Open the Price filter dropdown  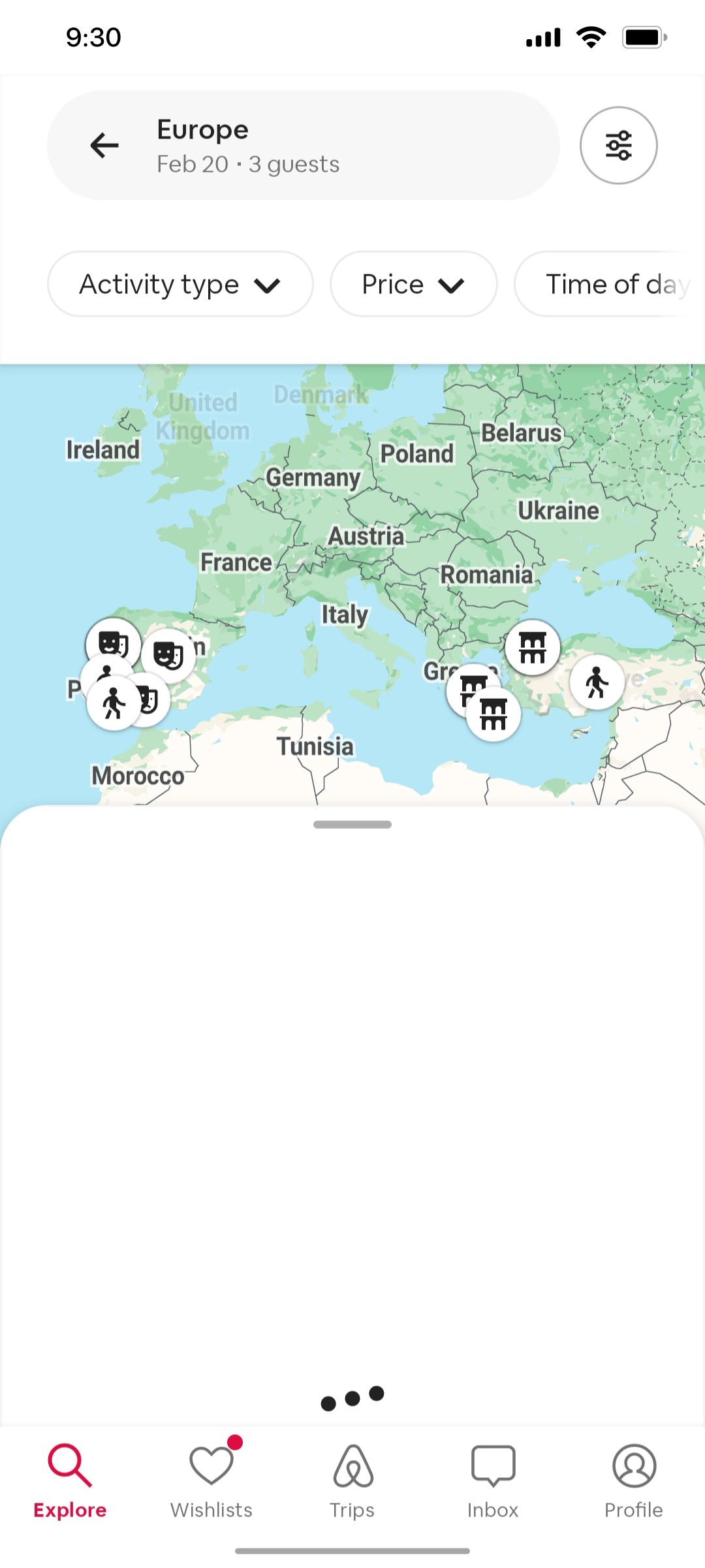413,284
